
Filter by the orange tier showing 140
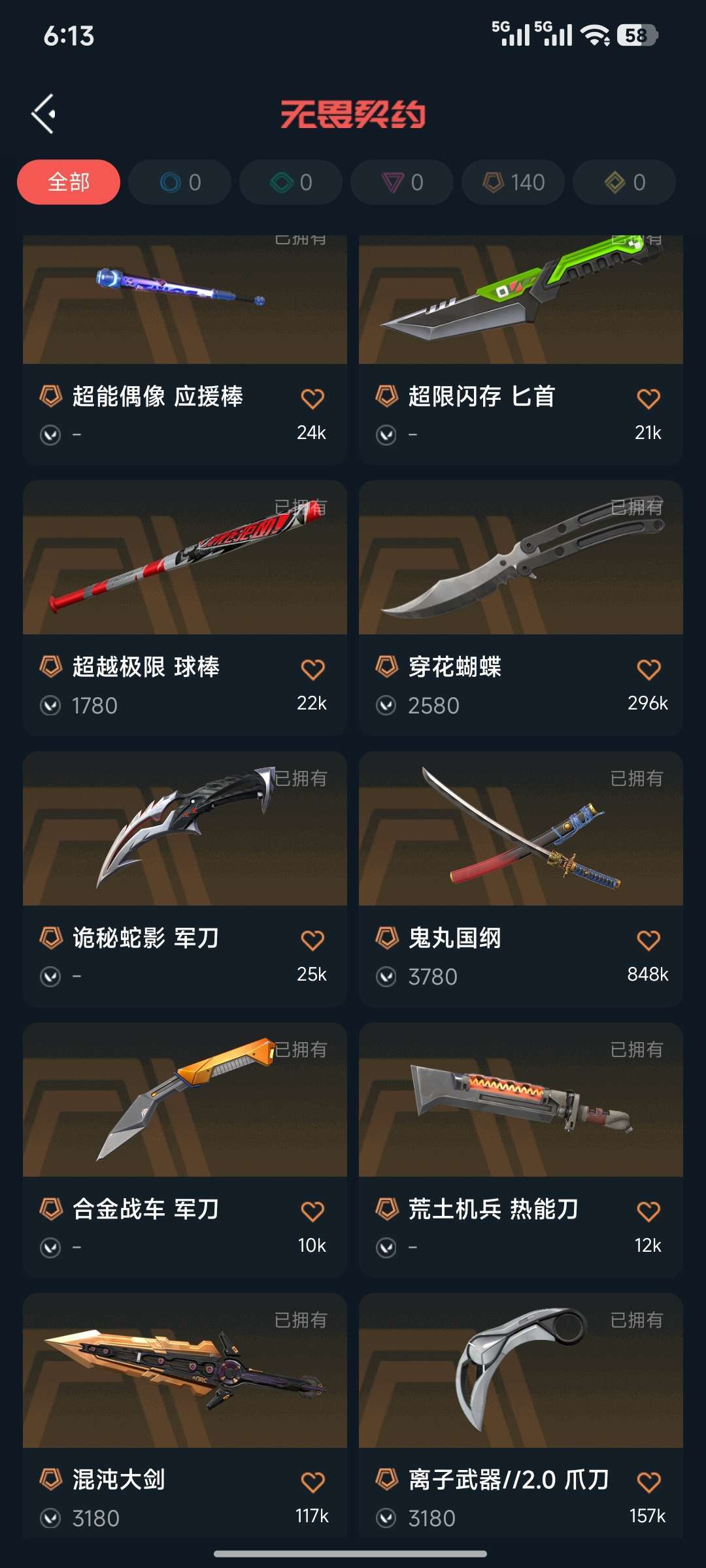pyautogui.click(x=513, y=182)
